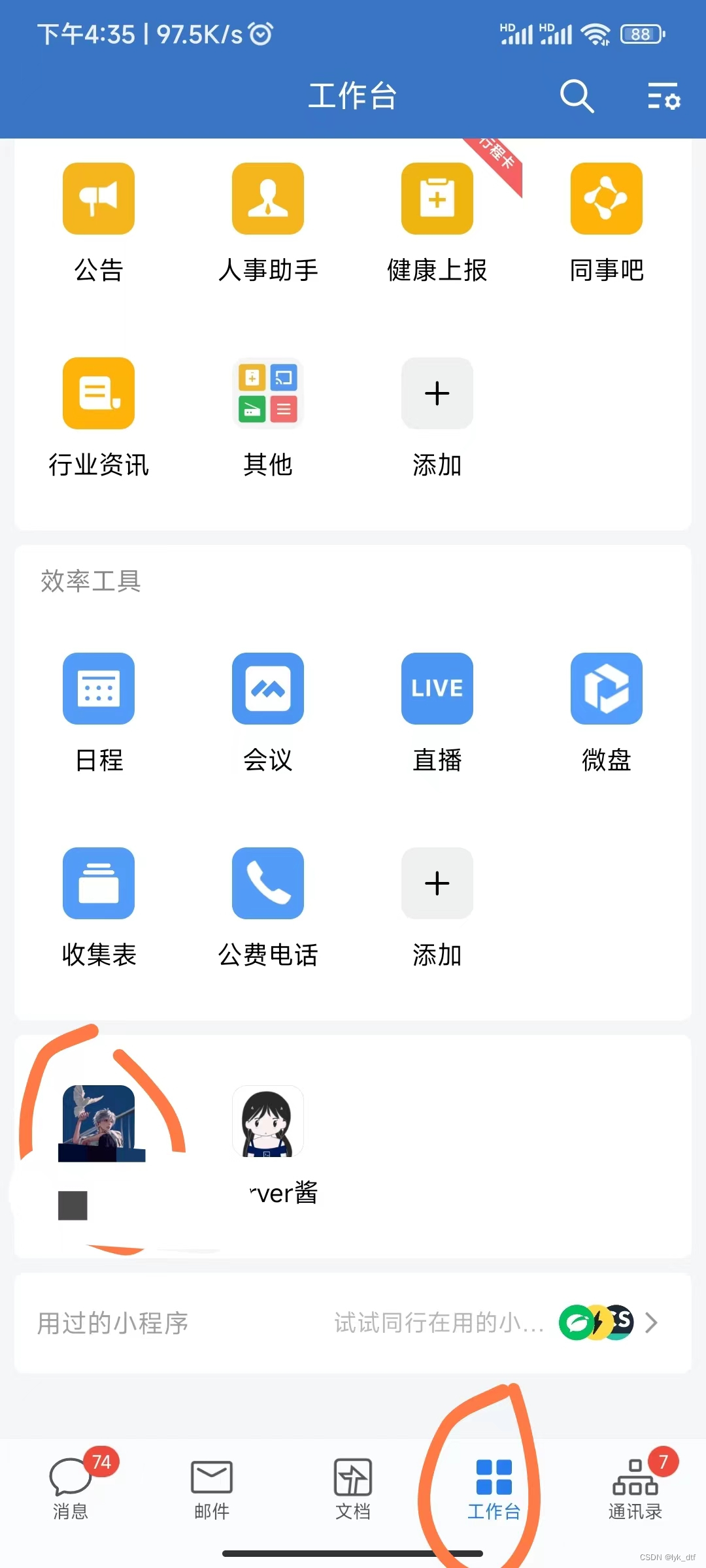Start the 会议 app

click(x=268, y=689)
